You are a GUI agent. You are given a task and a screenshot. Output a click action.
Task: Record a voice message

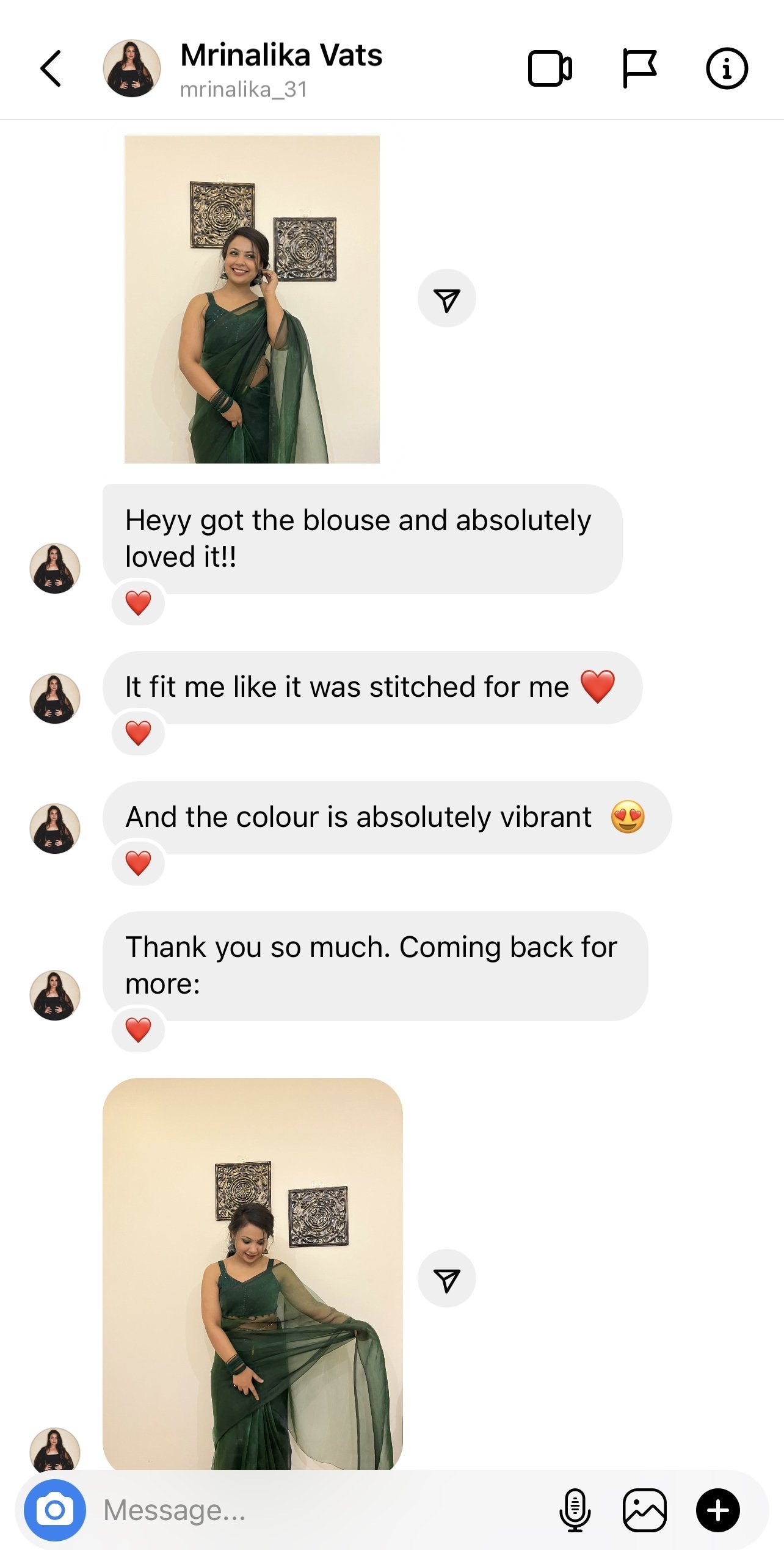[x=575, y=1510]
